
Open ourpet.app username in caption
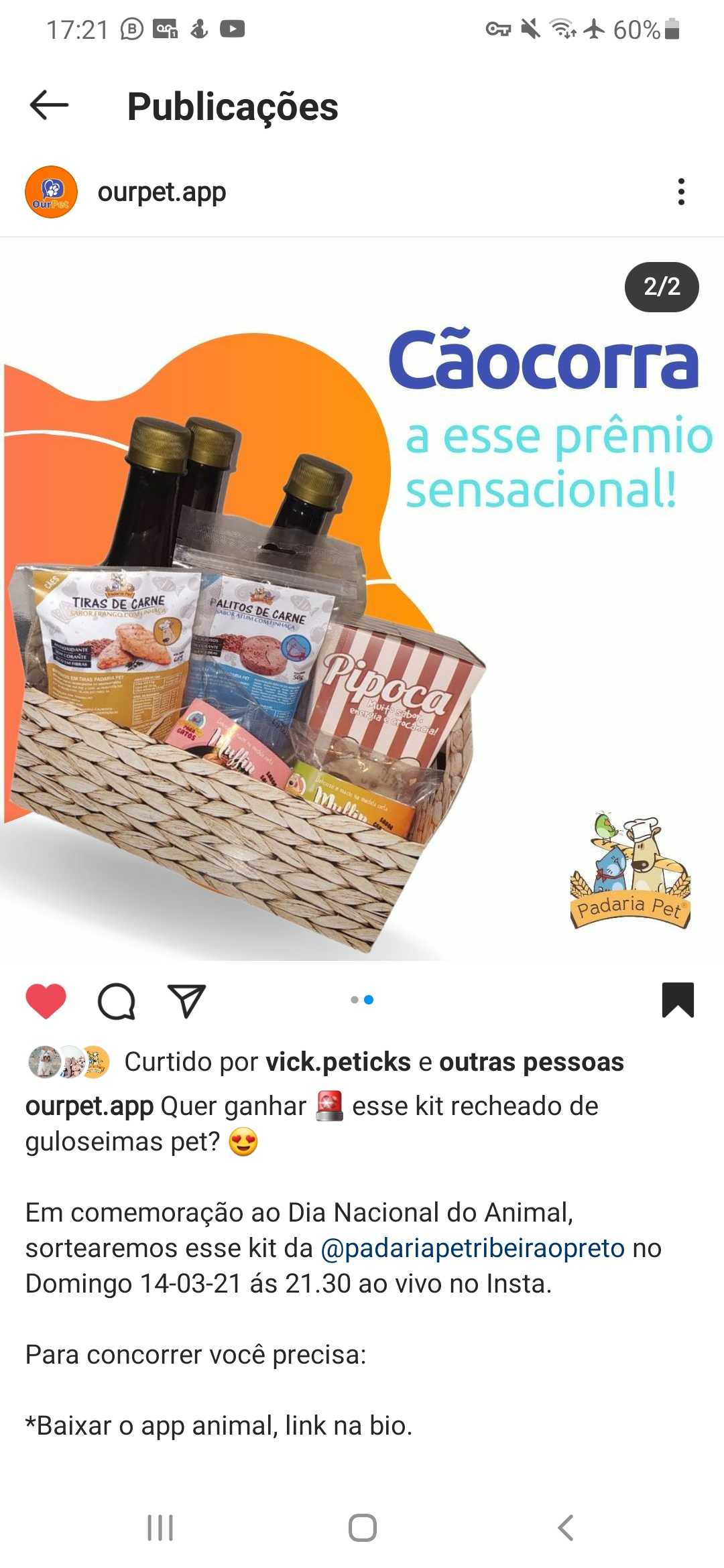pyautogui.click(x=89, y=1106)
